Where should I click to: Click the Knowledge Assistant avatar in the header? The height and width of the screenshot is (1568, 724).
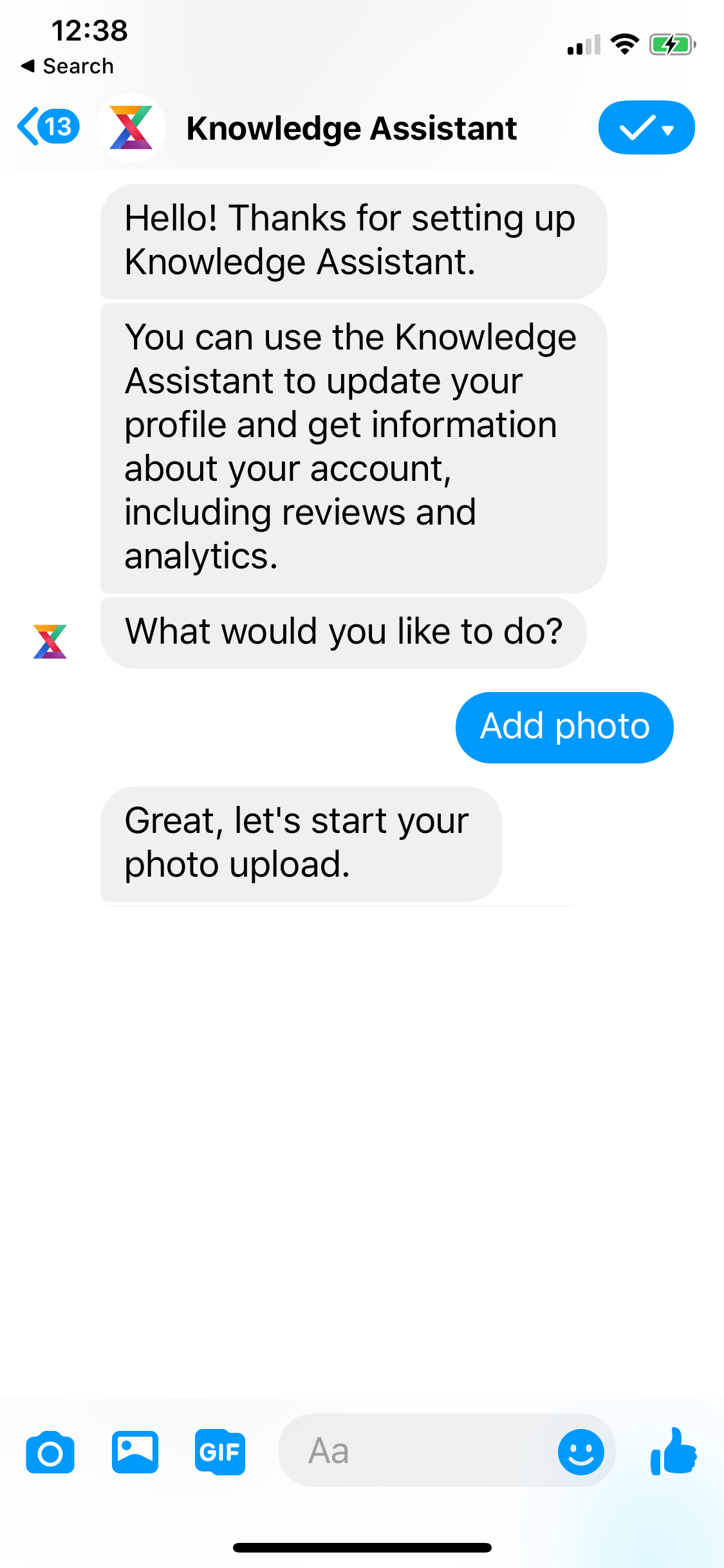pyautogui.click(x=131, y=127)
